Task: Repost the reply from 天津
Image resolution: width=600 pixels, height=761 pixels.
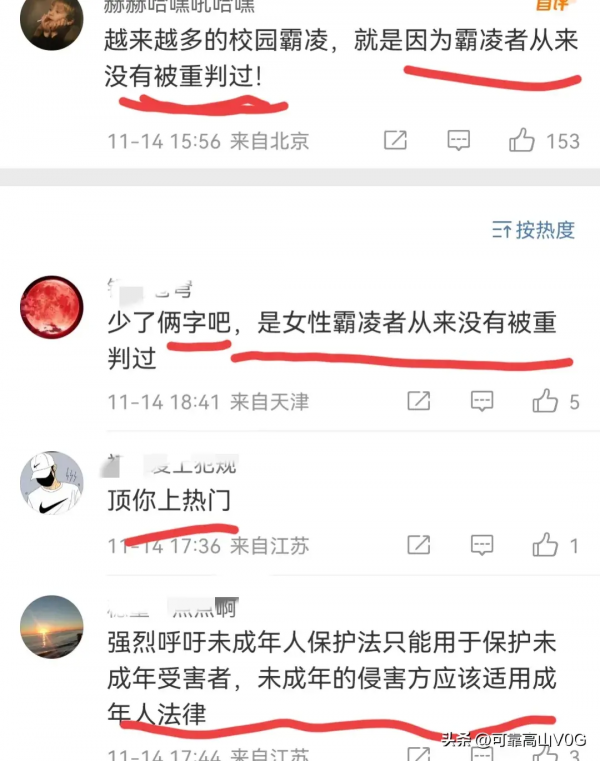Action: (419, 402)
